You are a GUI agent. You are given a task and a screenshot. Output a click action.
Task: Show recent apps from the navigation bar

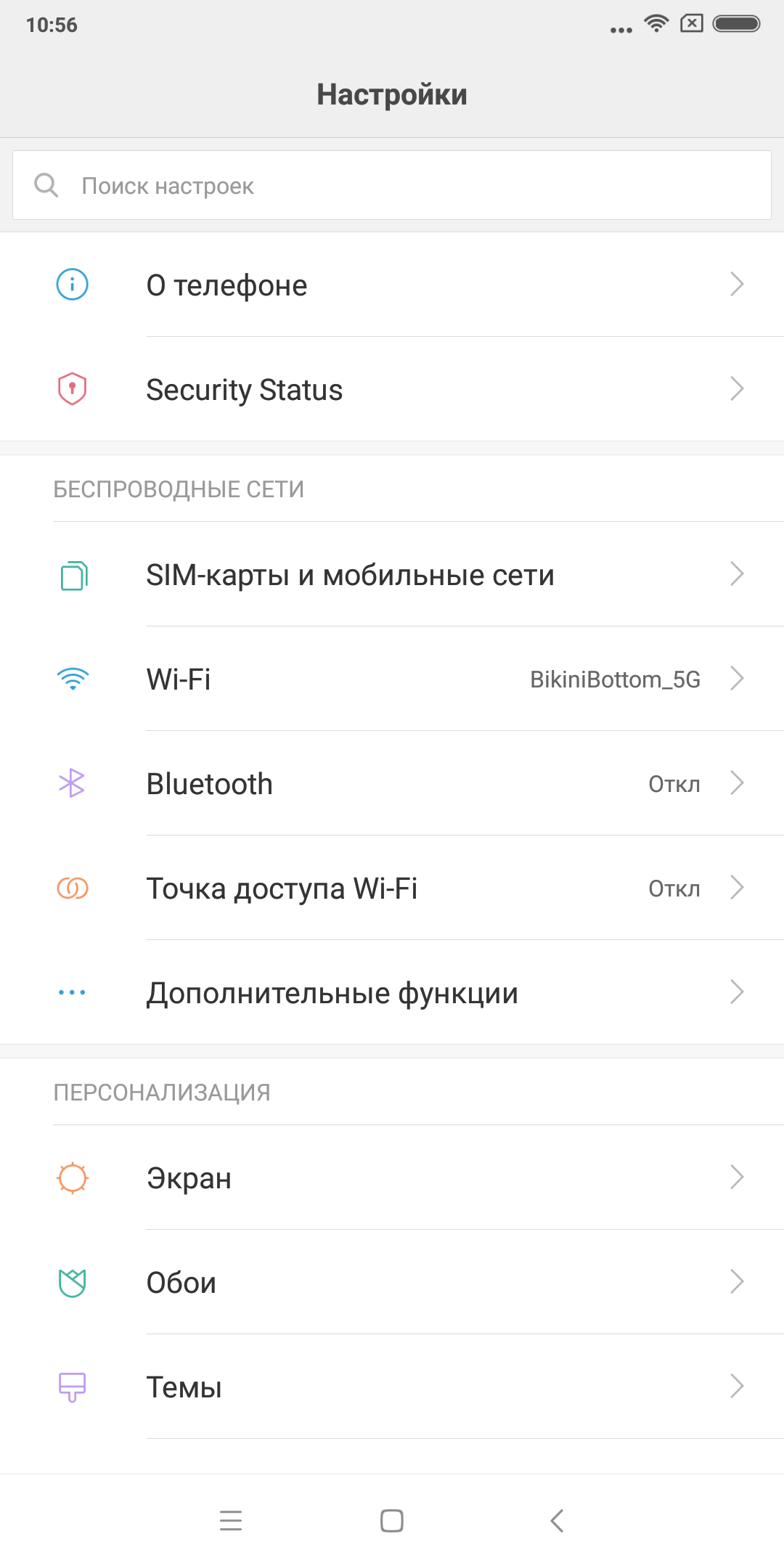tap(231, 1520)
